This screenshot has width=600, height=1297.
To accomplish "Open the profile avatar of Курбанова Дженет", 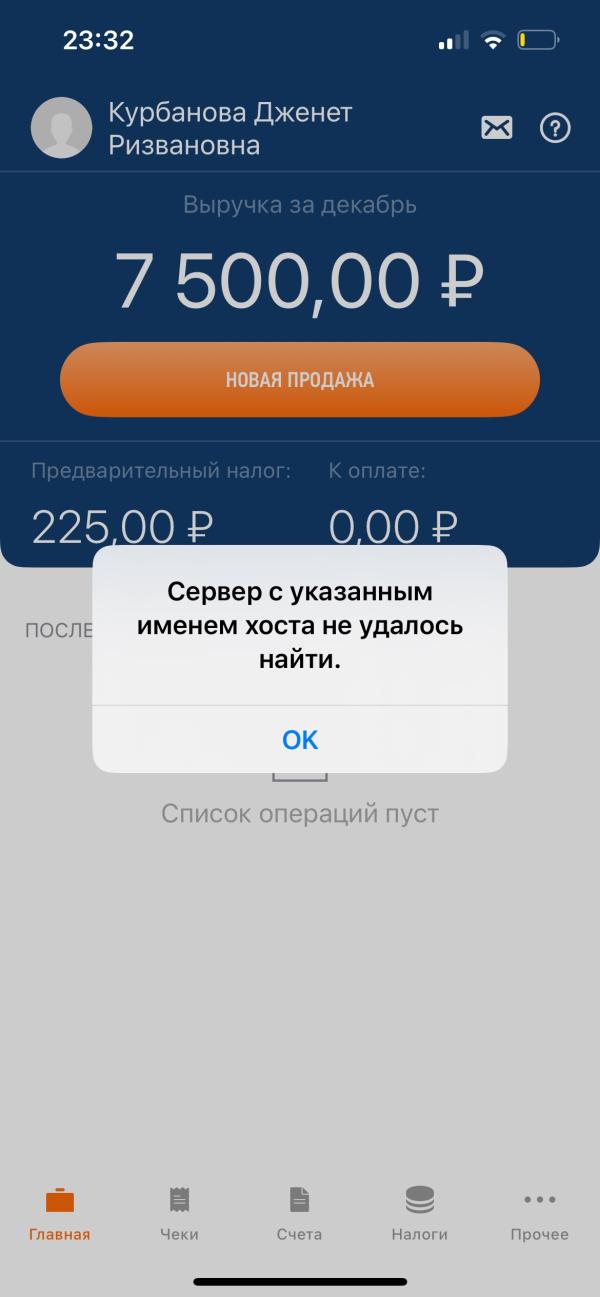I will point(62,128).
